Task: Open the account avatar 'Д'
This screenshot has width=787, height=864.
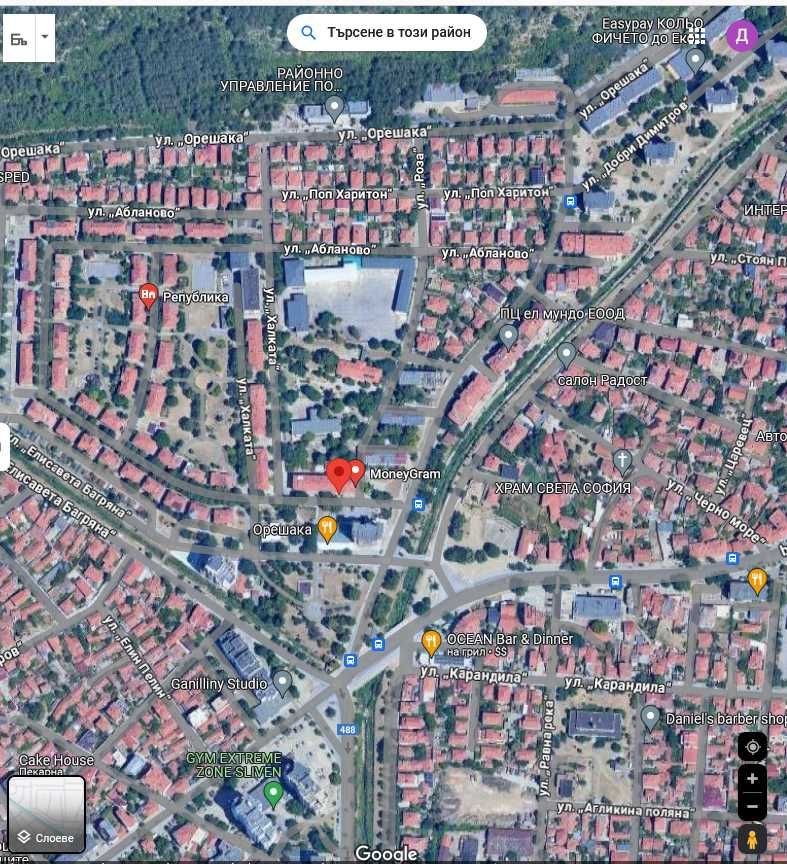Action: click(741, 37)
